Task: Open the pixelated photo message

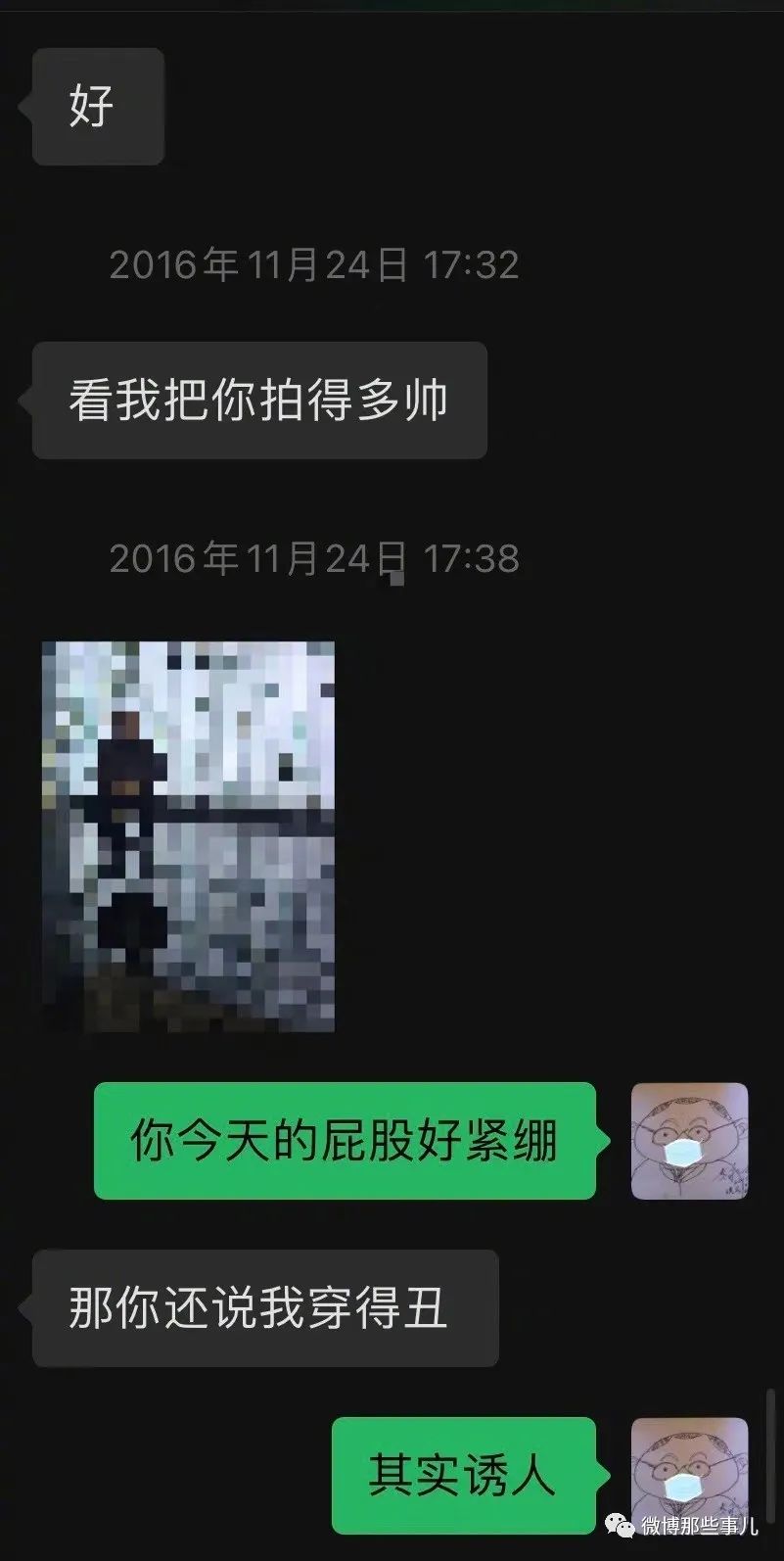Action: click(x=188, y=835)
